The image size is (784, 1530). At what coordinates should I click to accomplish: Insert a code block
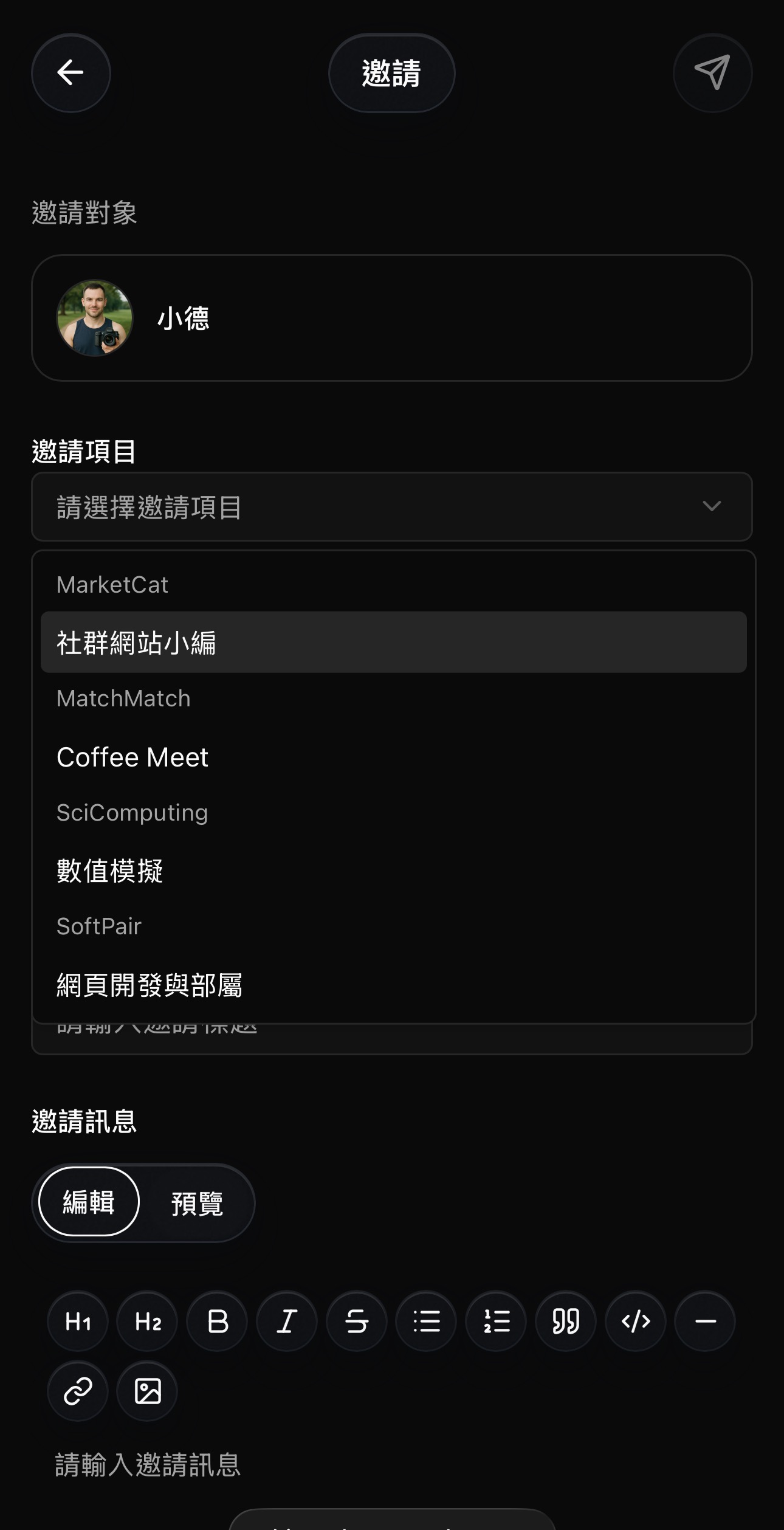coord(636,1322)
